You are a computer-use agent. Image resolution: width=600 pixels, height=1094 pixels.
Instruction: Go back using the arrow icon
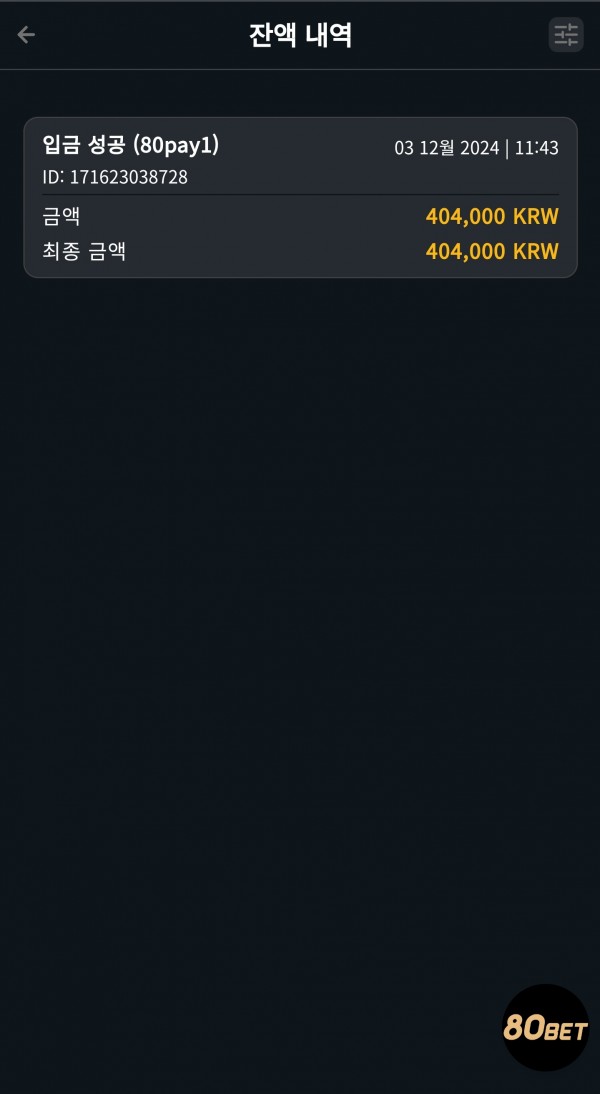(26, 35)
